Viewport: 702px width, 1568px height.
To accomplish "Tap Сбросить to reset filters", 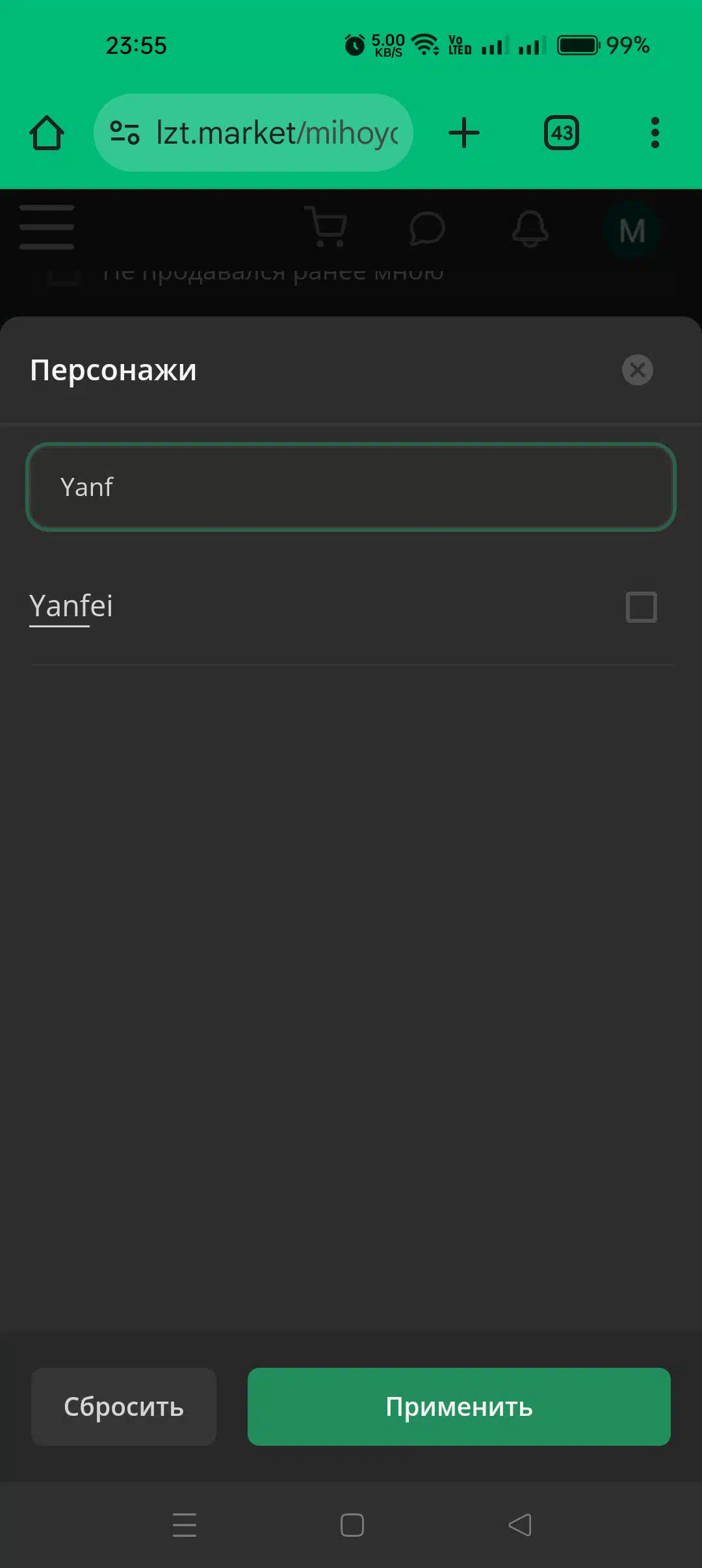I will 123,1406.
